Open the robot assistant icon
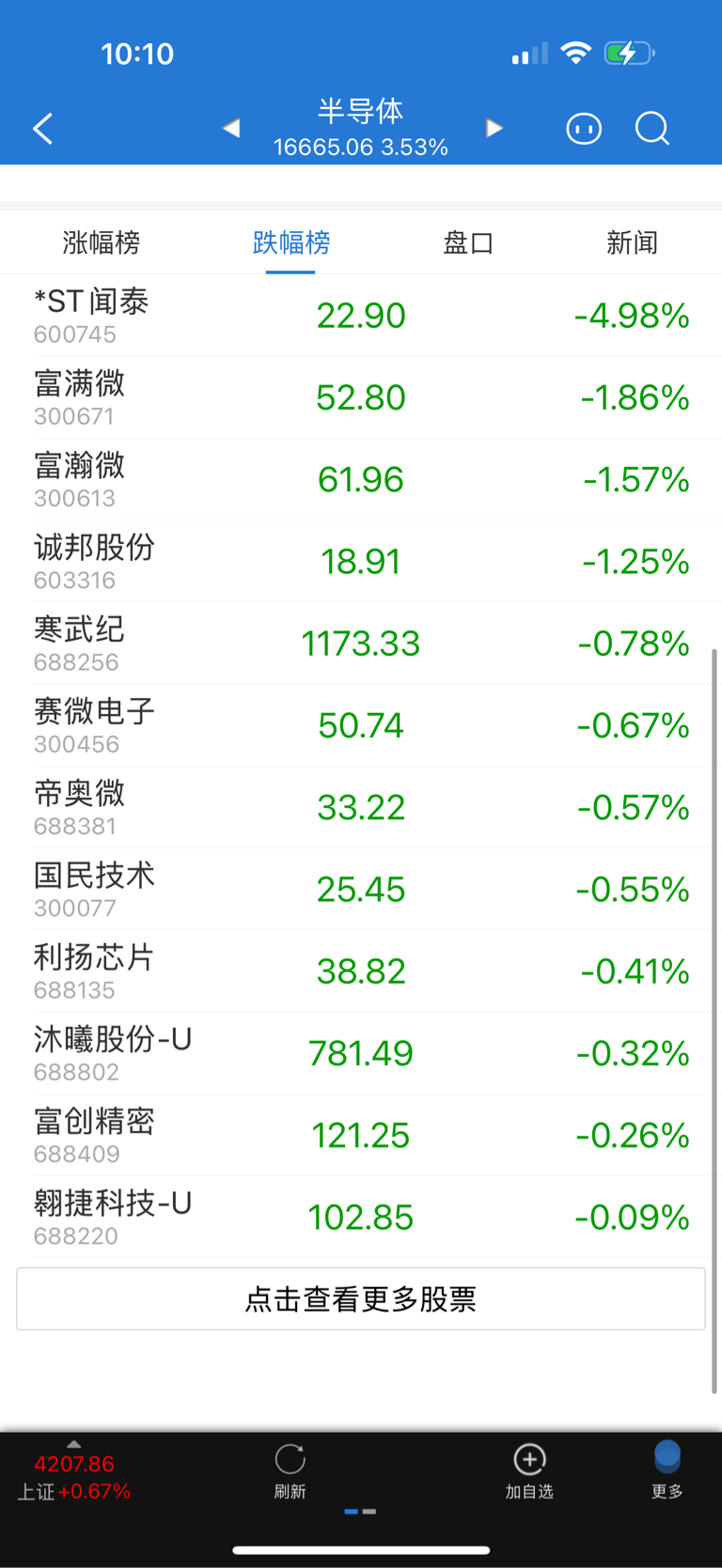Image resolution: width=722 pixels, height=1568 pixels. click(x=584, y=129)
